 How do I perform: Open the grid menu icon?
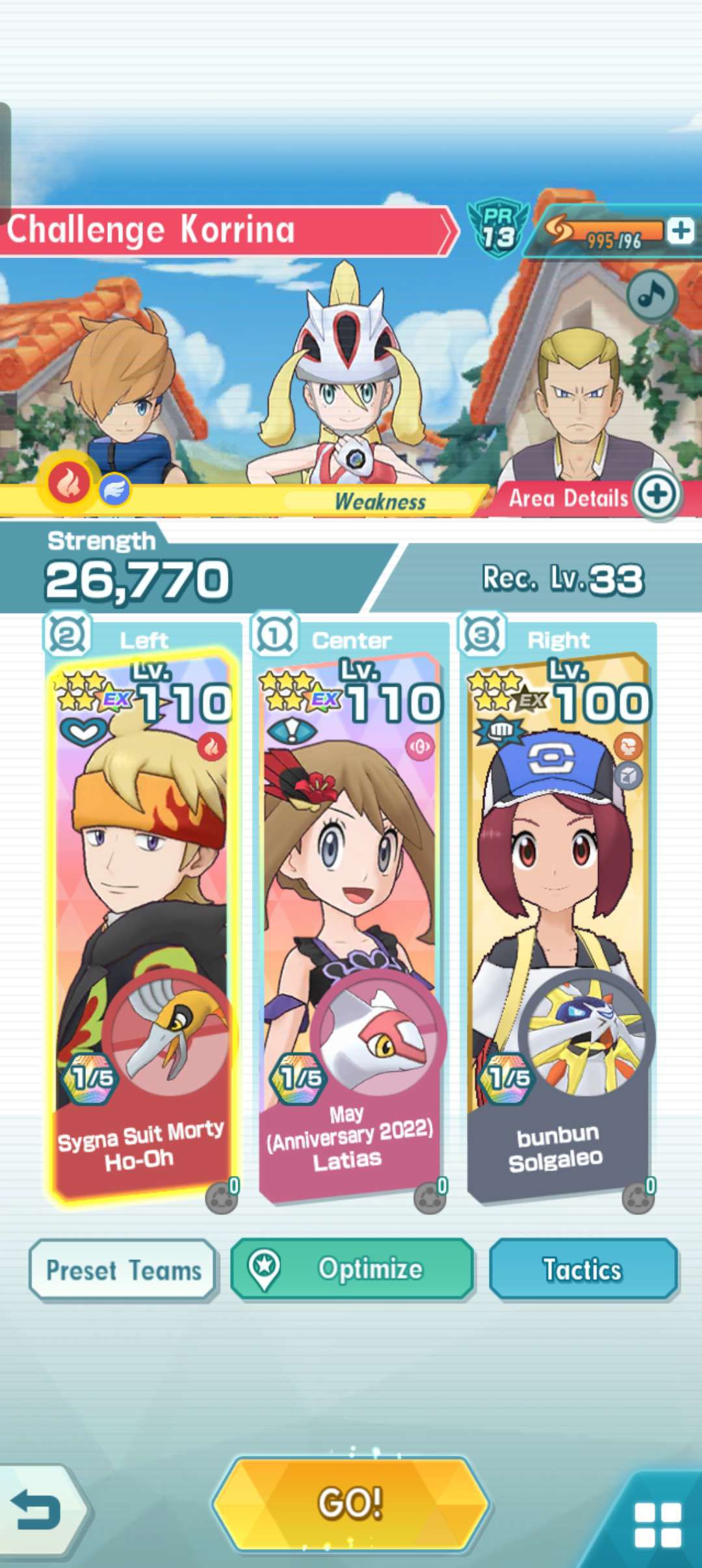click(x=657, y=1524)
